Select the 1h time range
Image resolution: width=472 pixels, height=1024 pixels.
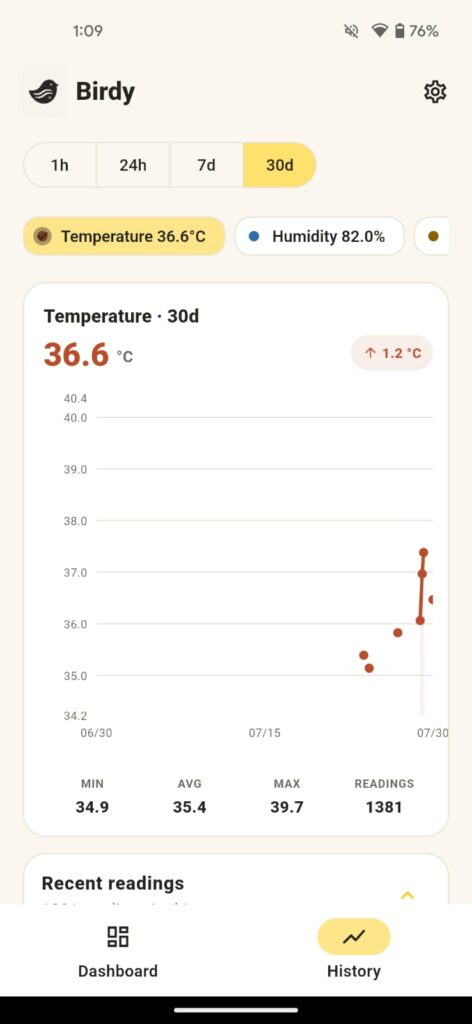pyautogui.click(x=60, y=165)
